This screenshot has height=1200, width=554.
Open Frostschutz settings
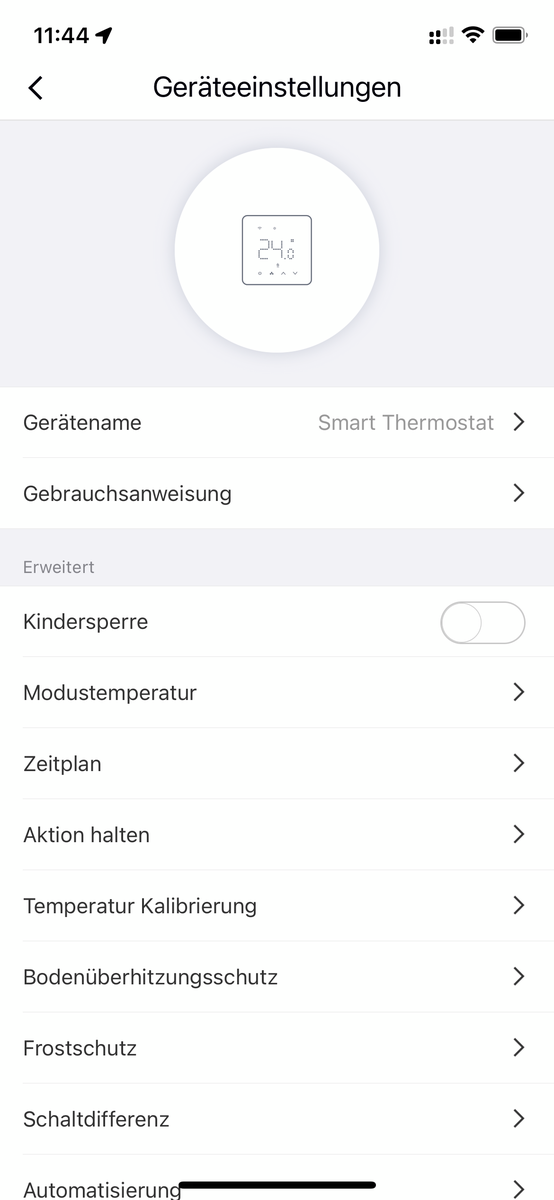point(277,1047)
